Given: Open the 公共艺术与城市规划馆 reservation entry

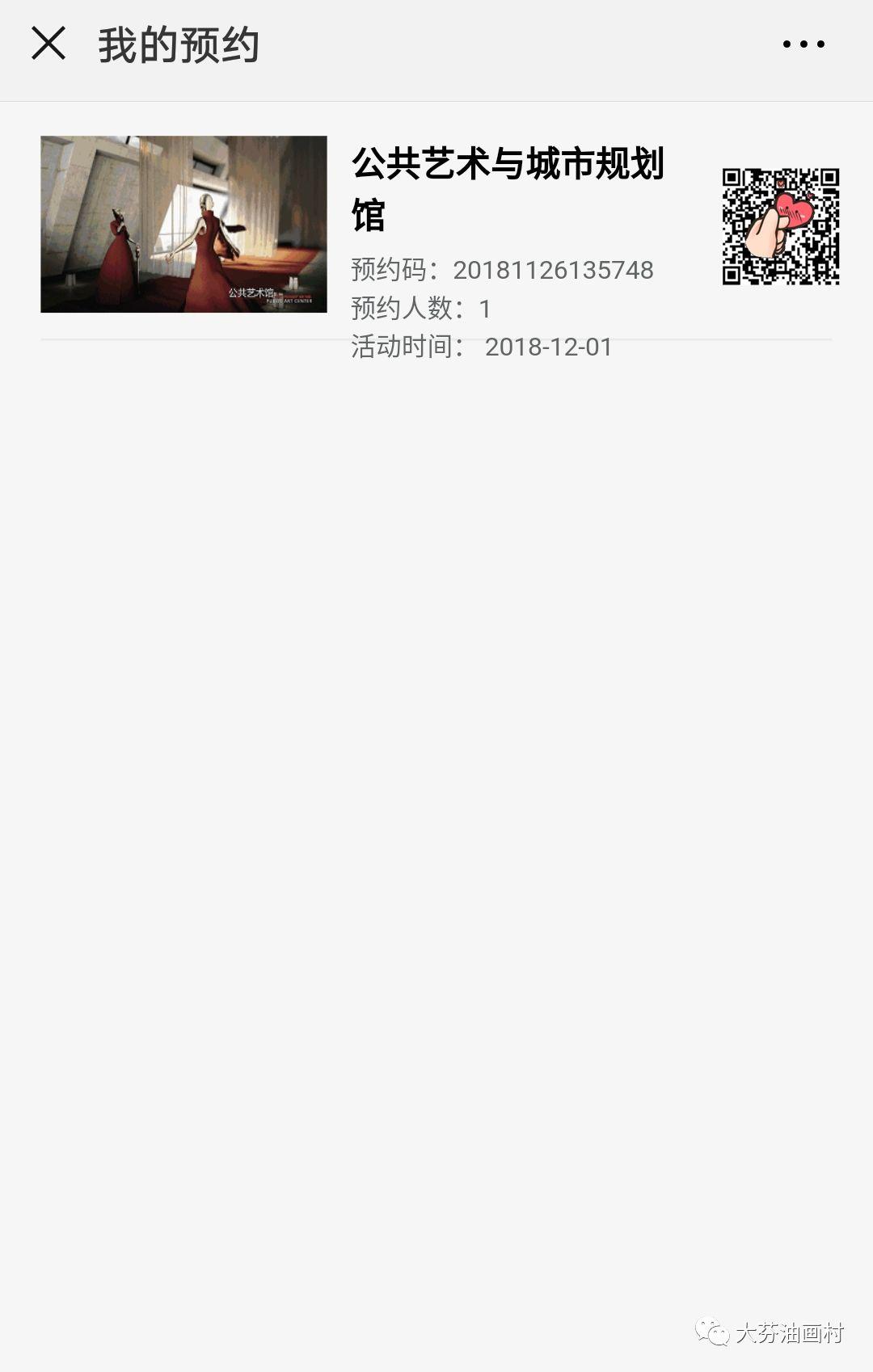Looking at the screenshot, I should [x=508, y=187].
